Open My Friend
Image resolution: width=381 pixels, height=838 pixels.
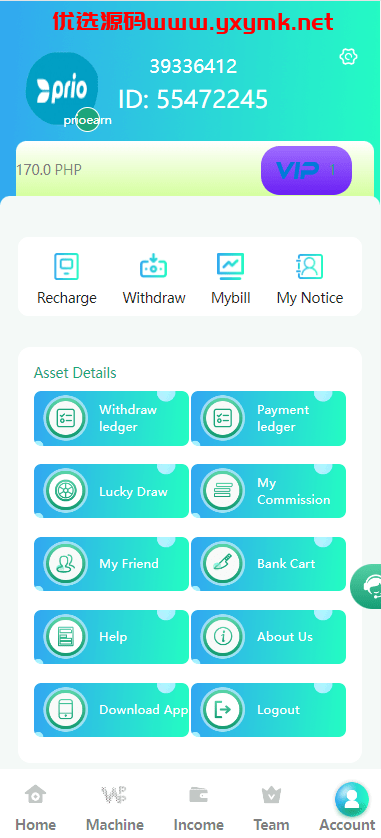(x=112, y=564)
